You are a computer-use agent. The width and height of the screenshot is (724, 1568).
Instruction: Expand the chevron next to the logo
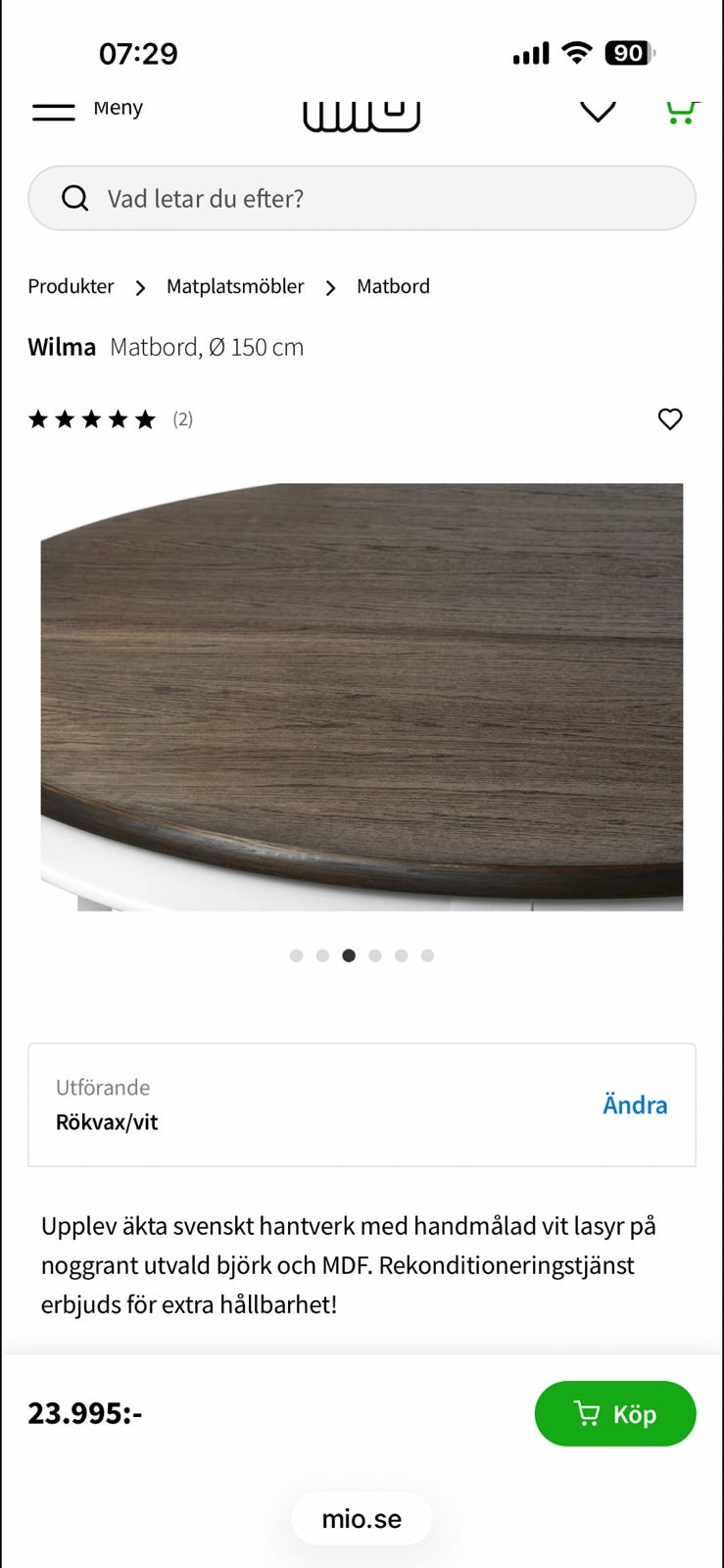pos(598,111)
